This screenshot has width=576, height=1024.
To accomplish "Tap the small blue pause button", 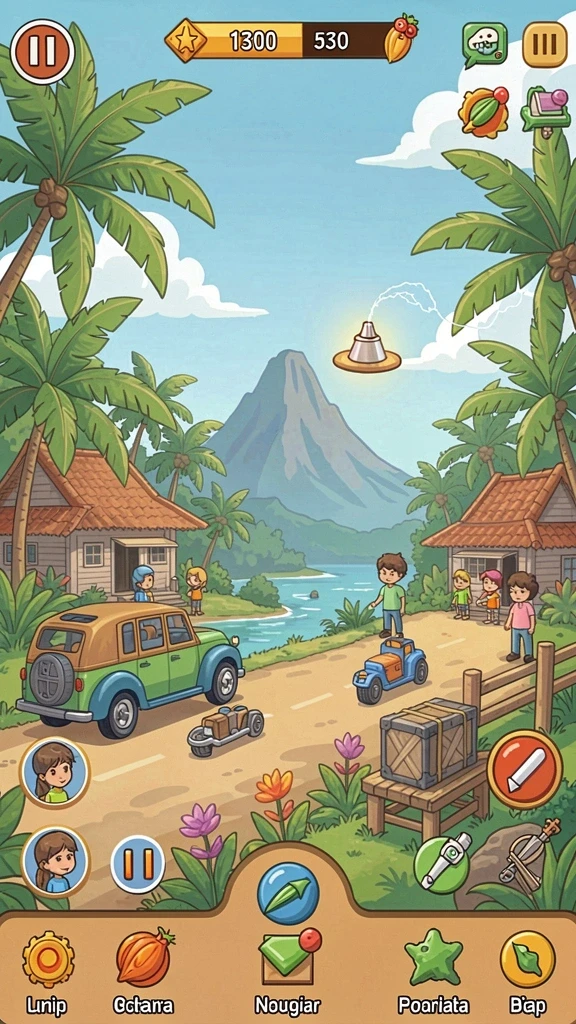I will coord(138,864).
